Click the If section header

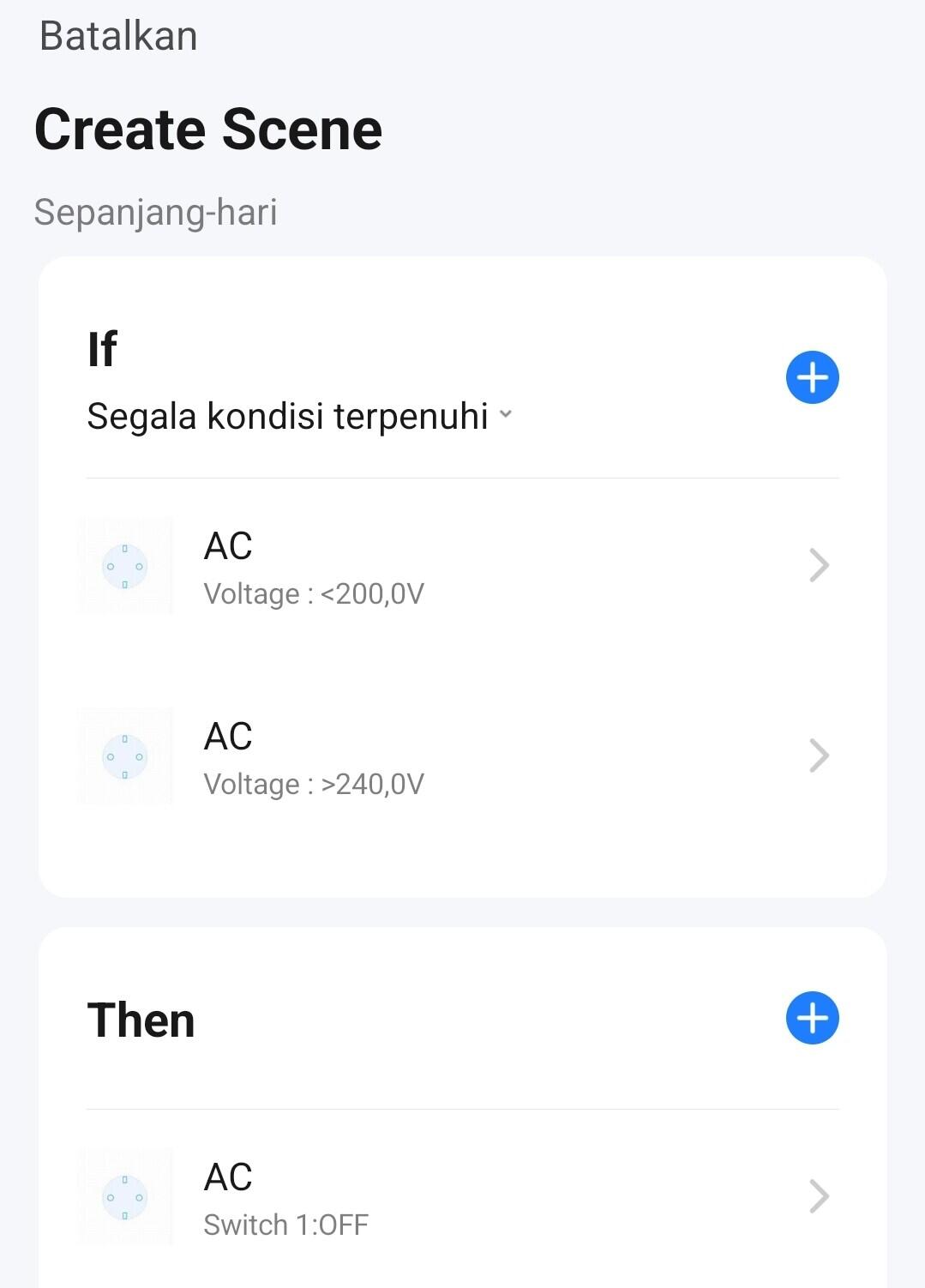(103, 347)
